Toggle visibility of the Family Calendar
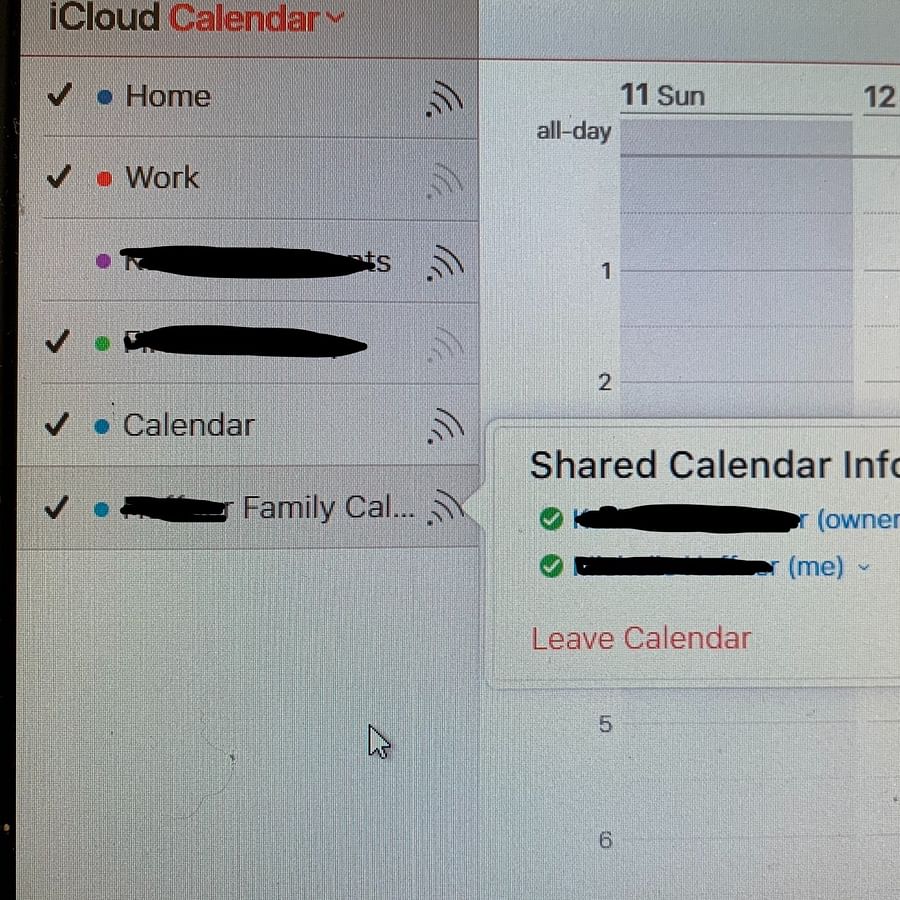900x900 pixels. [60, 508]
